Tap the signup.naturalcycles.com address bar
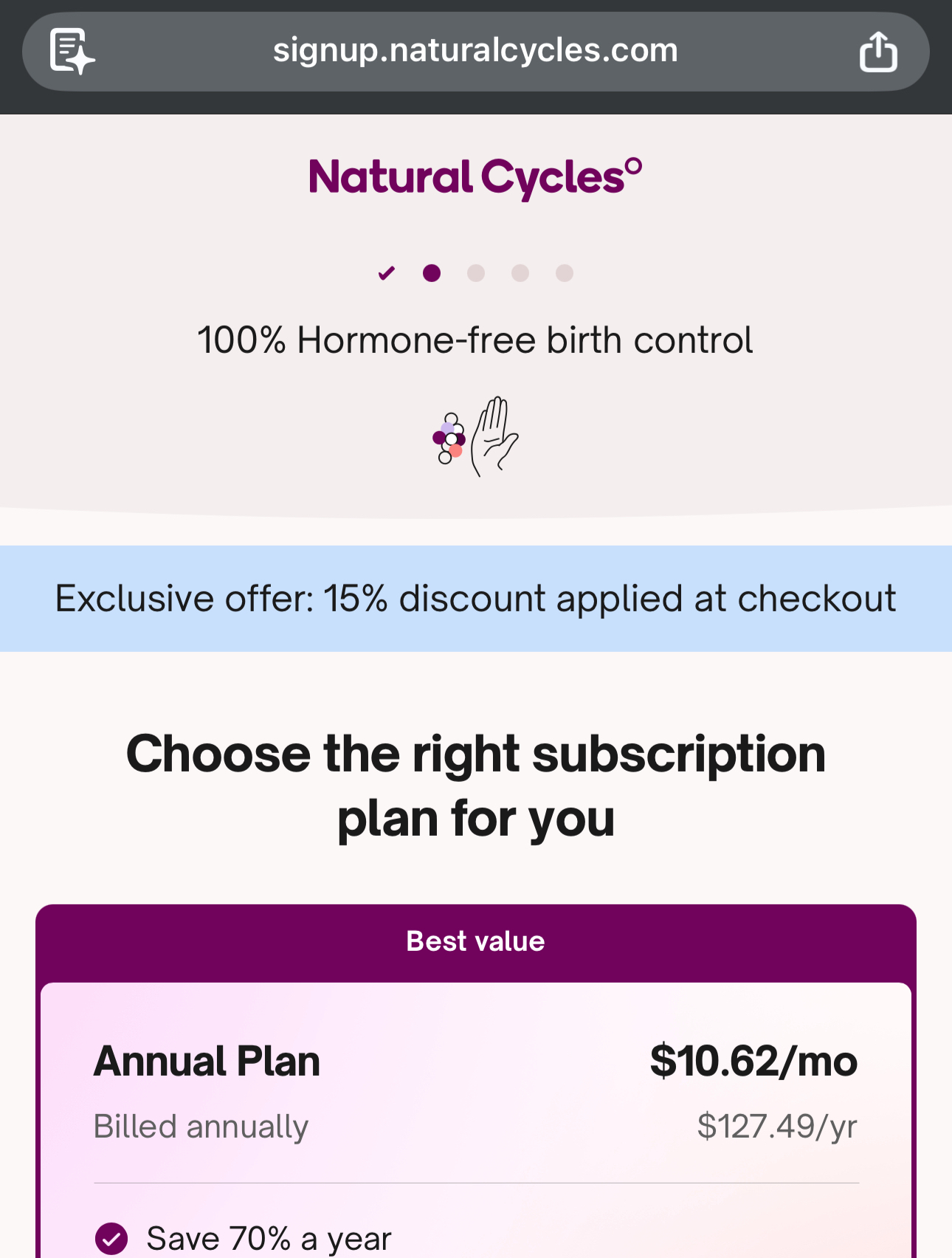 (475, 51)
